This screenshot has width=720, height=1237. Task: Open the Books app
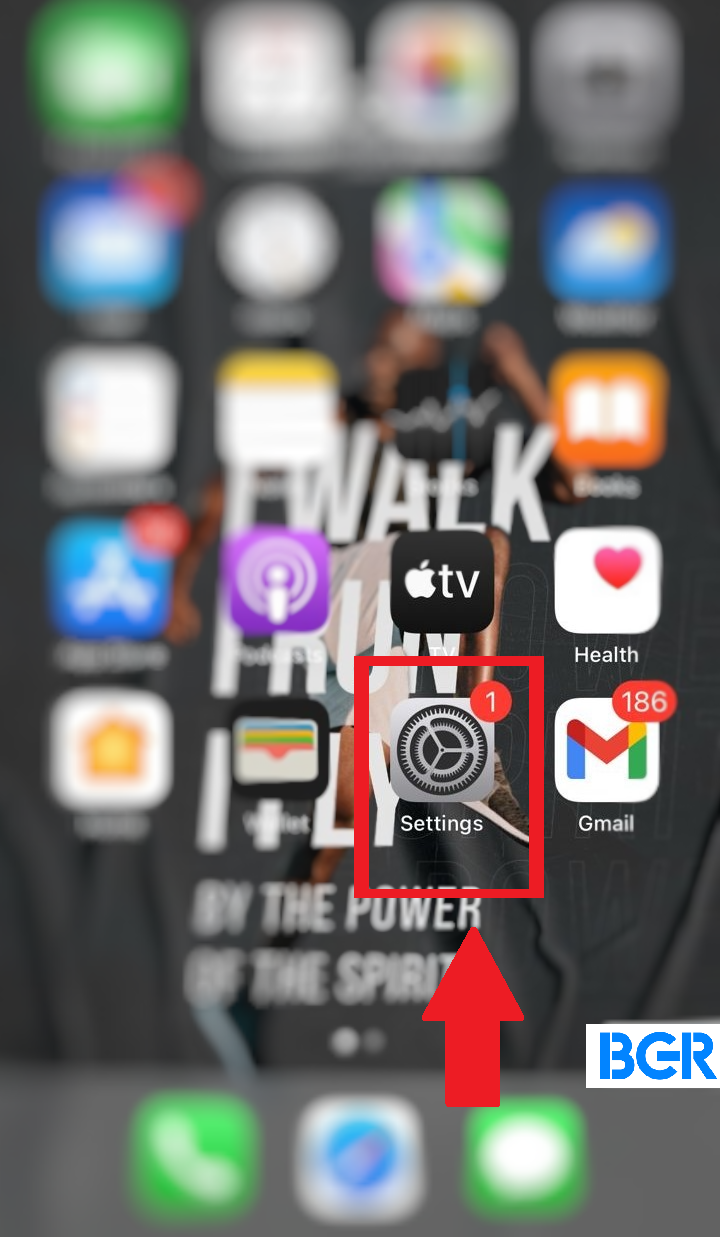[607, 411]
